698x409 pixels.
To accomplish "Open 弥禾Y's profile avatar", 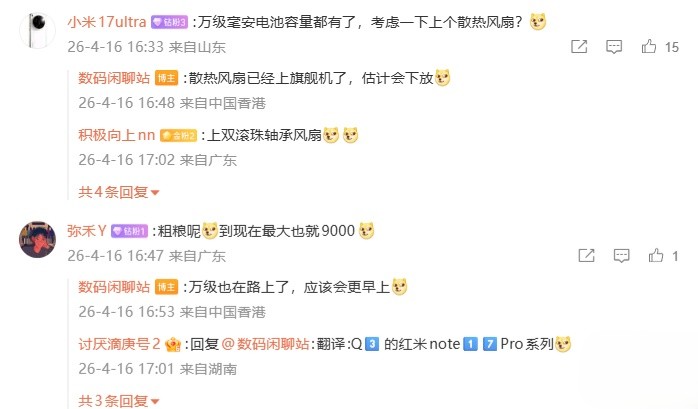I will coord(38,240).
